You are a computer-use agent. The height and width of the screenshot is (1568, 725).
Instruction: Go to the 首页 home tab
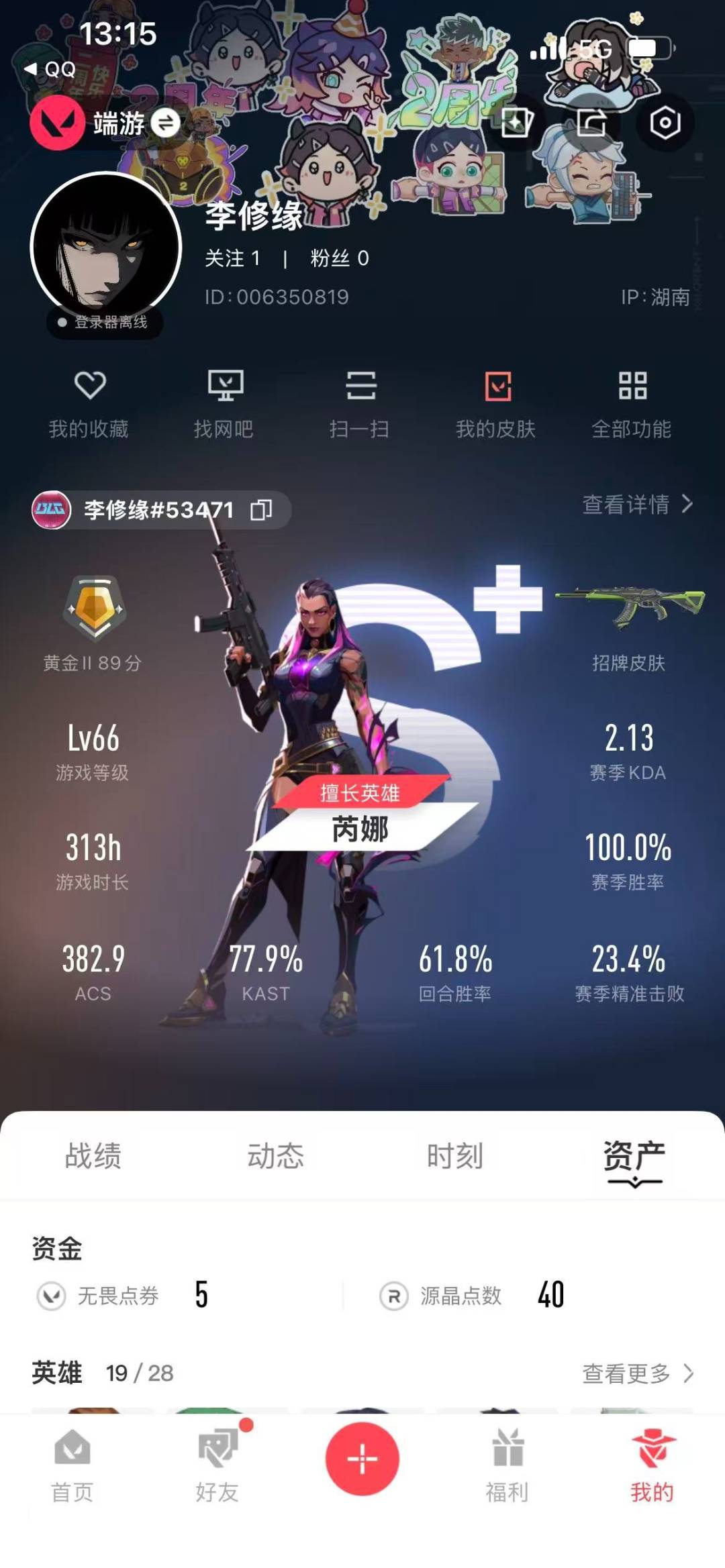[72, 1465]
